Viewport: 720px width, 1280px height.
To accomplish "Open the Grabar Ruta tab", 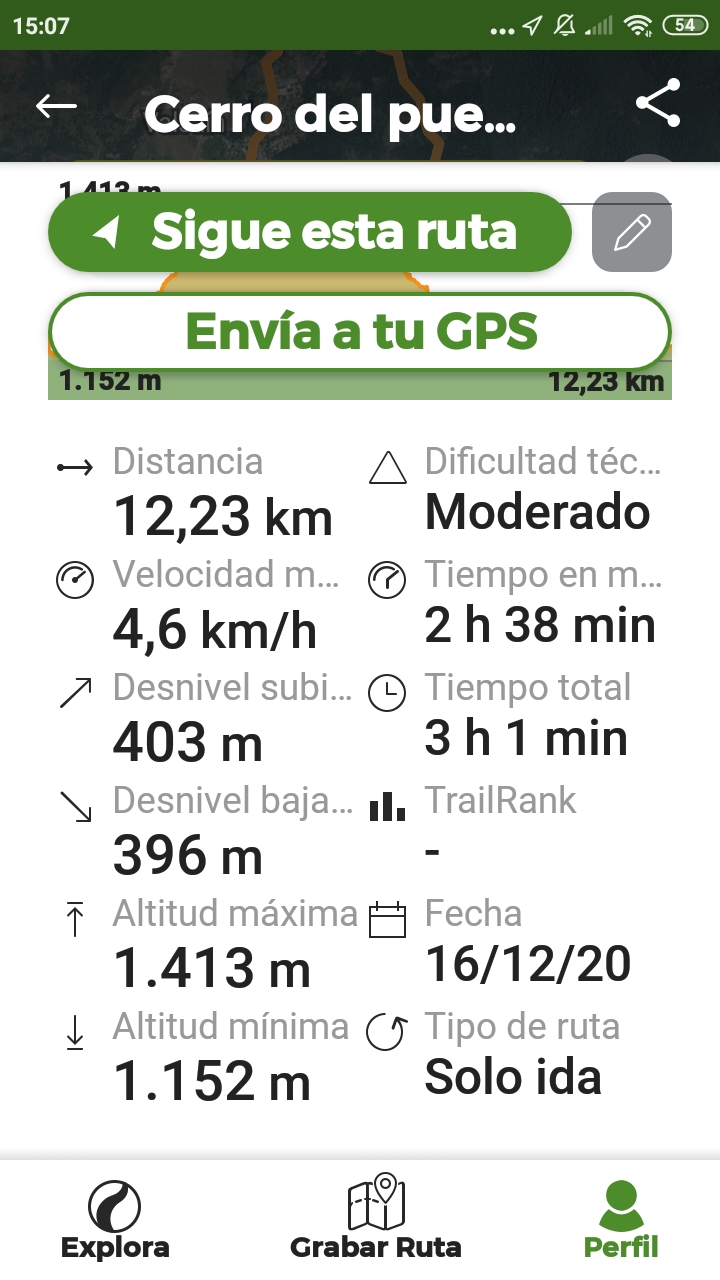I will pyautogui.click(x=375, y=1219).
